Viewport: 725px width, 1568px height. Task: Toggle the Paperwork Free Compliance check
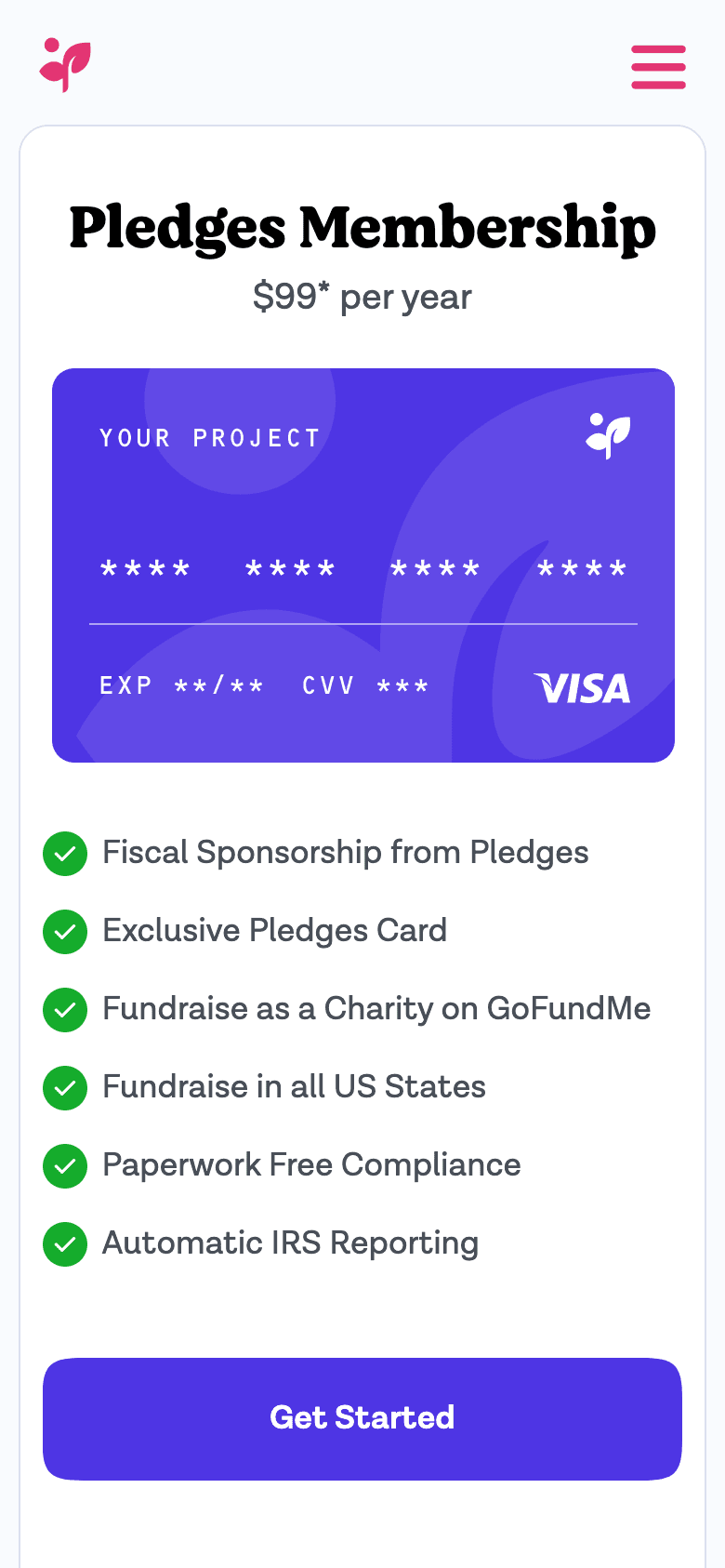pyautogui.click(x=65, y=1165)
